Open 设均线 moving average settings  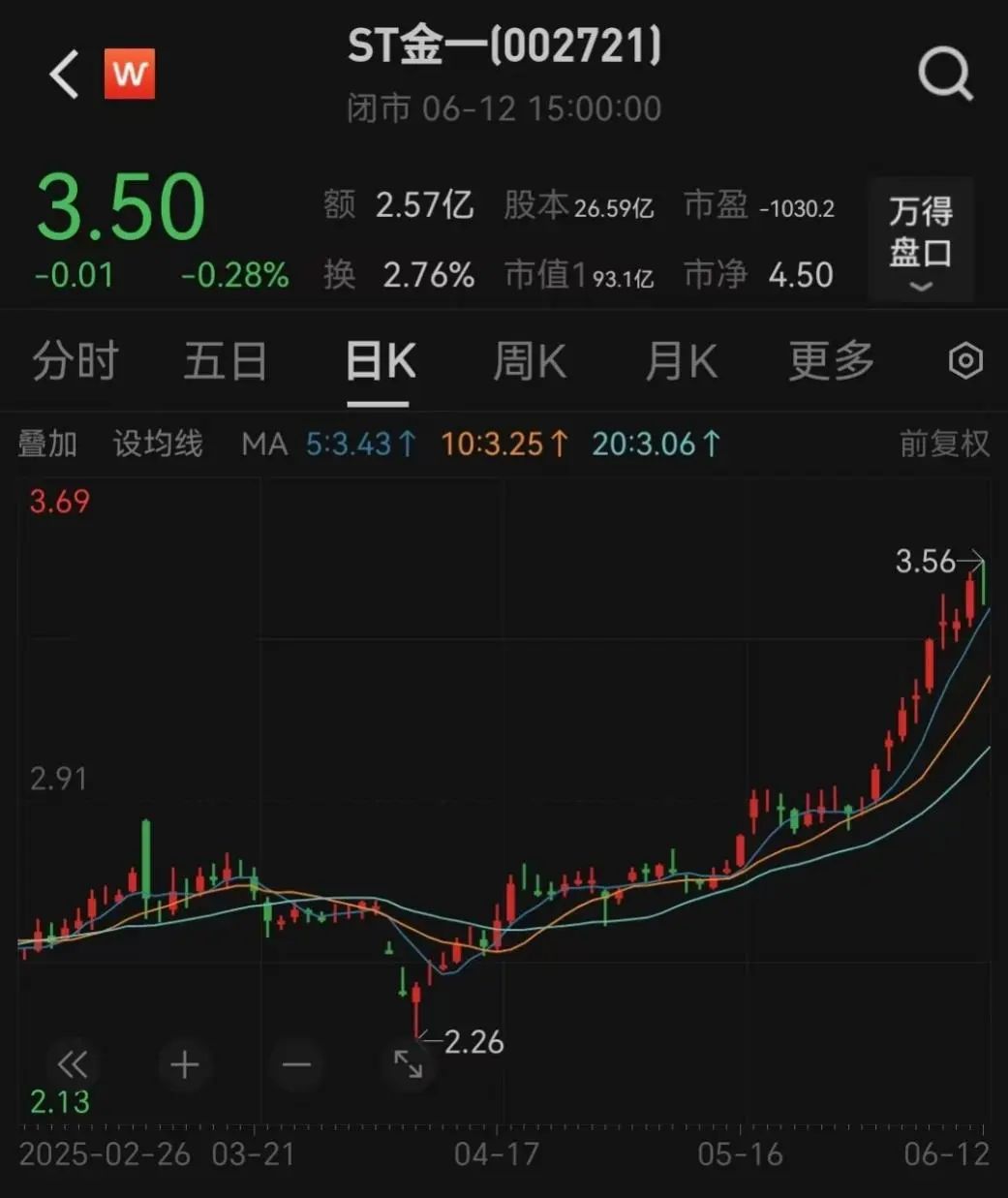[158, 445]
